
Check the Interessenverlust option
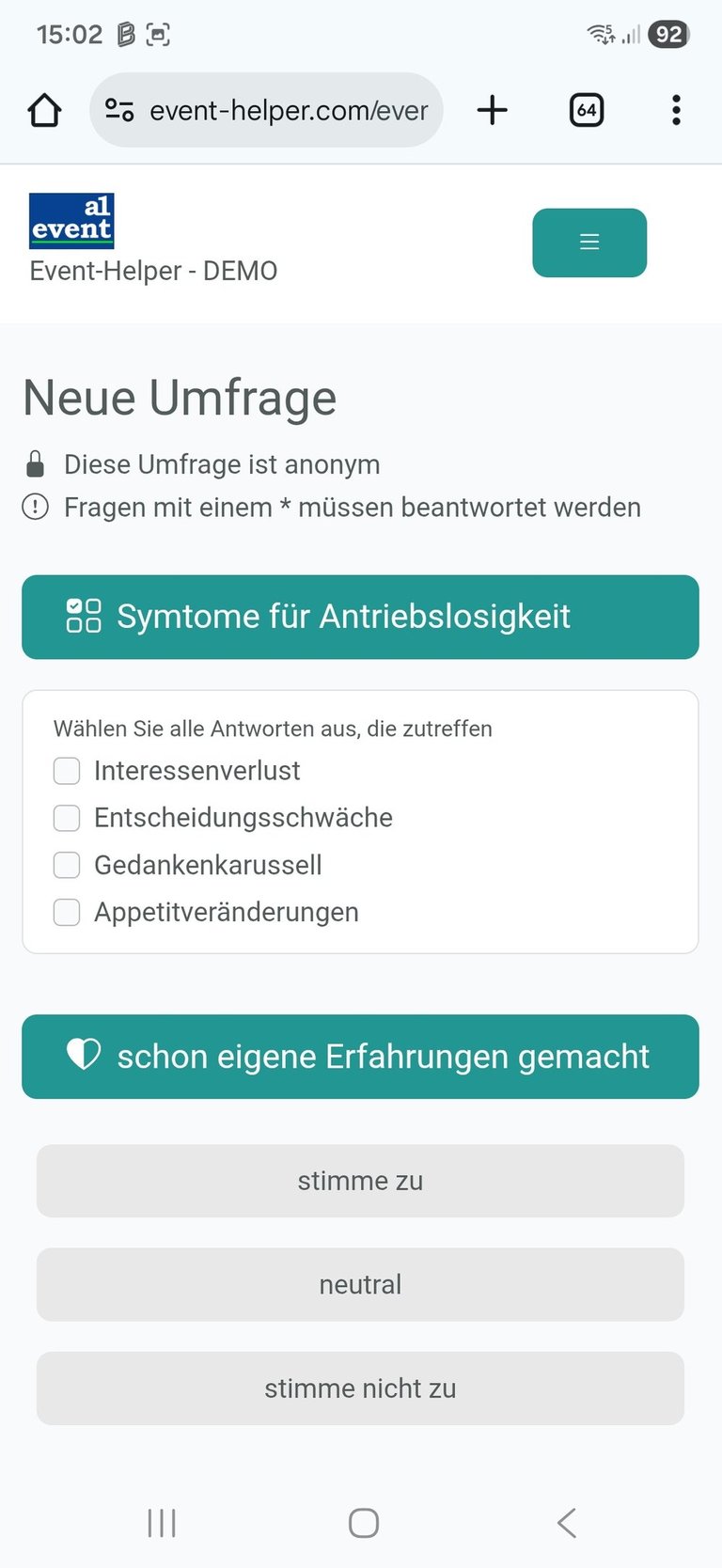67,771
